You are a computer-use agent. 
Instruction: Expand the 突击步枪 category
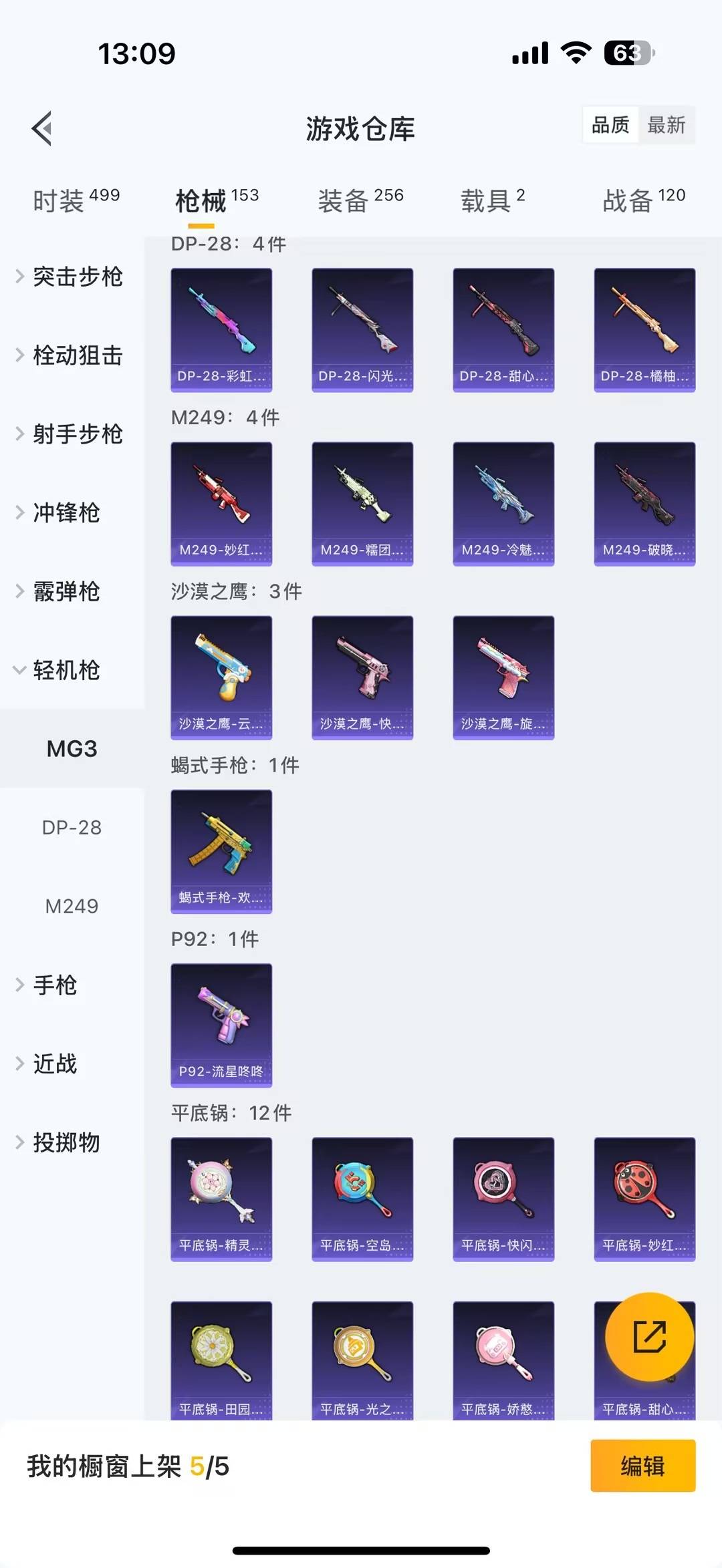pos(77,279)
